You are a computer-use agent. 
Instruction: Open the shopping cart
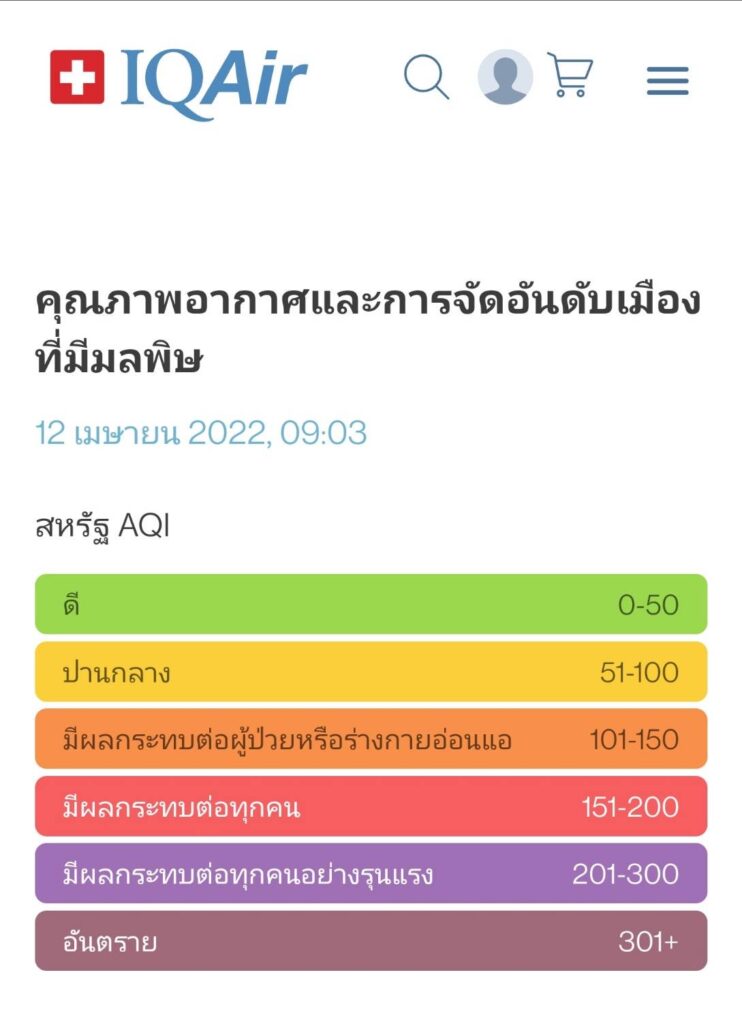pyautogui.click(x=571, y=76)
